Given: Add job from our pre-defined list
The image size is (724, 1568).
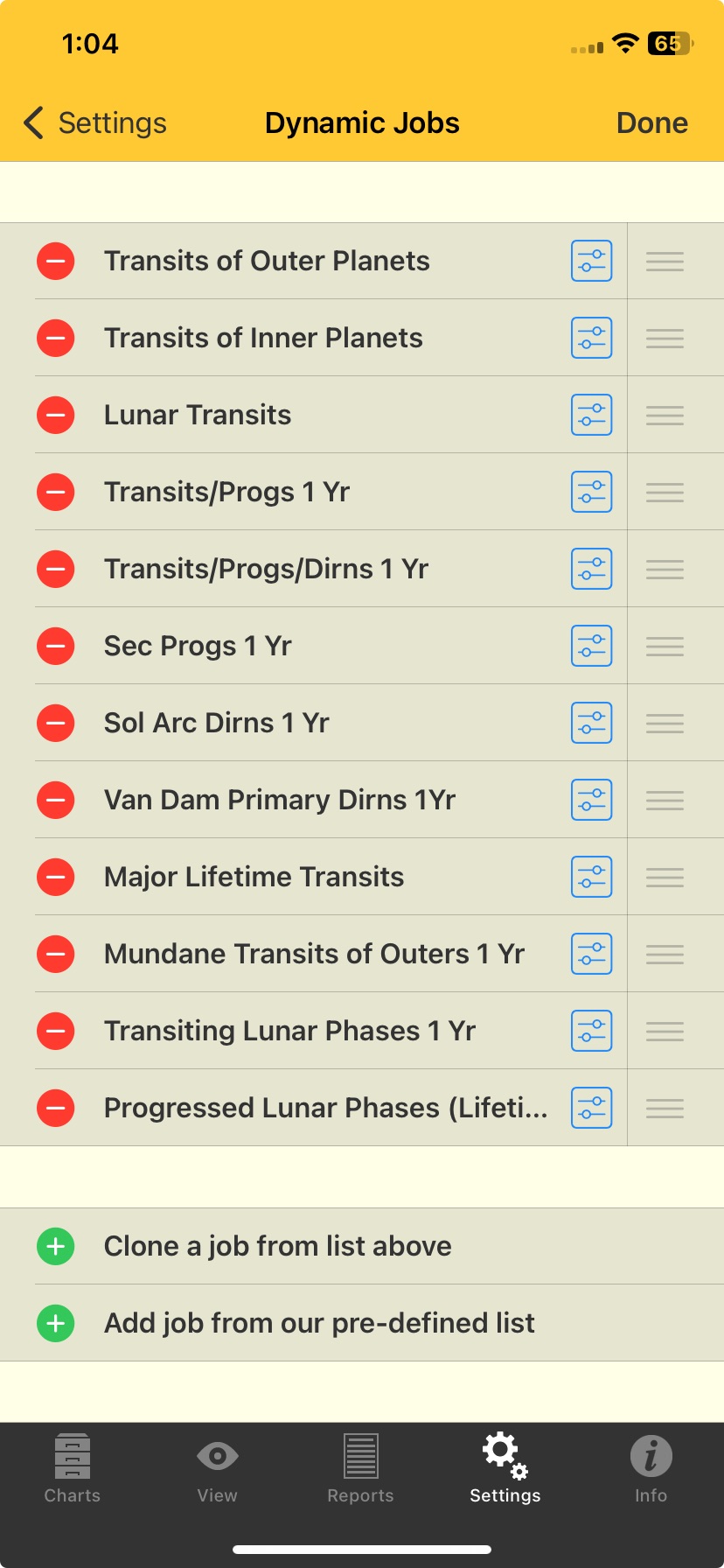Looking at the screenshot, I should click(318, 1322).
